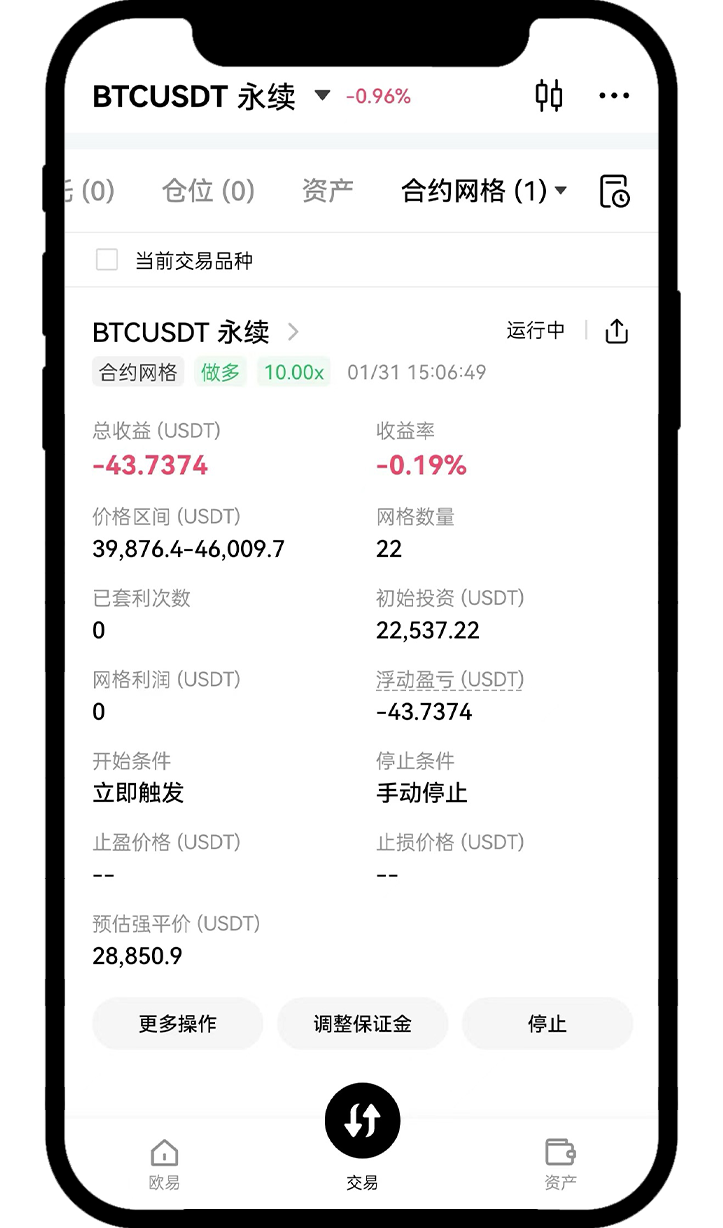Share this grid bot

click(x=617, y=331)
